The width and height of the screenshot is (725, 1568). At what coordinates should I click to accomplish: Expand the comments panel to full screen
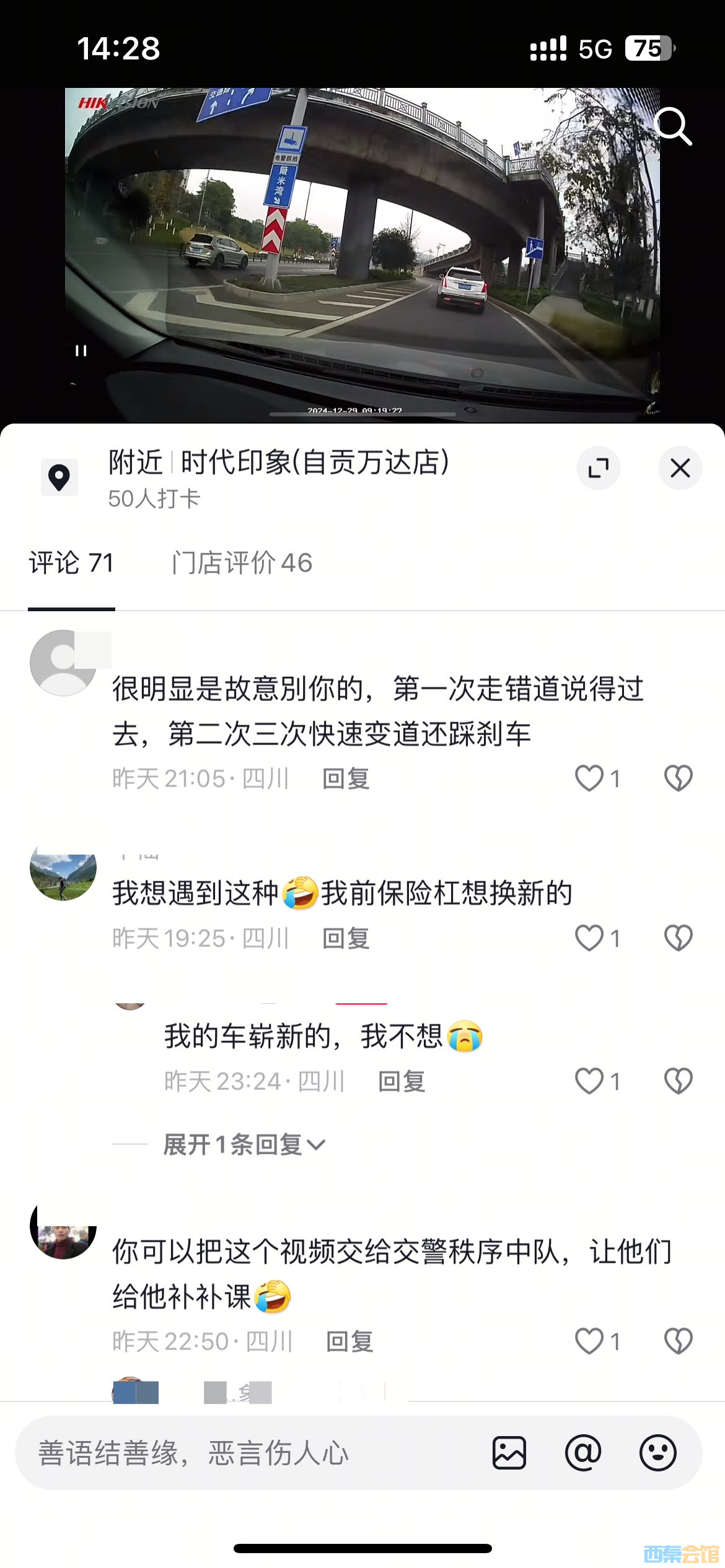[x=598, y=468]
